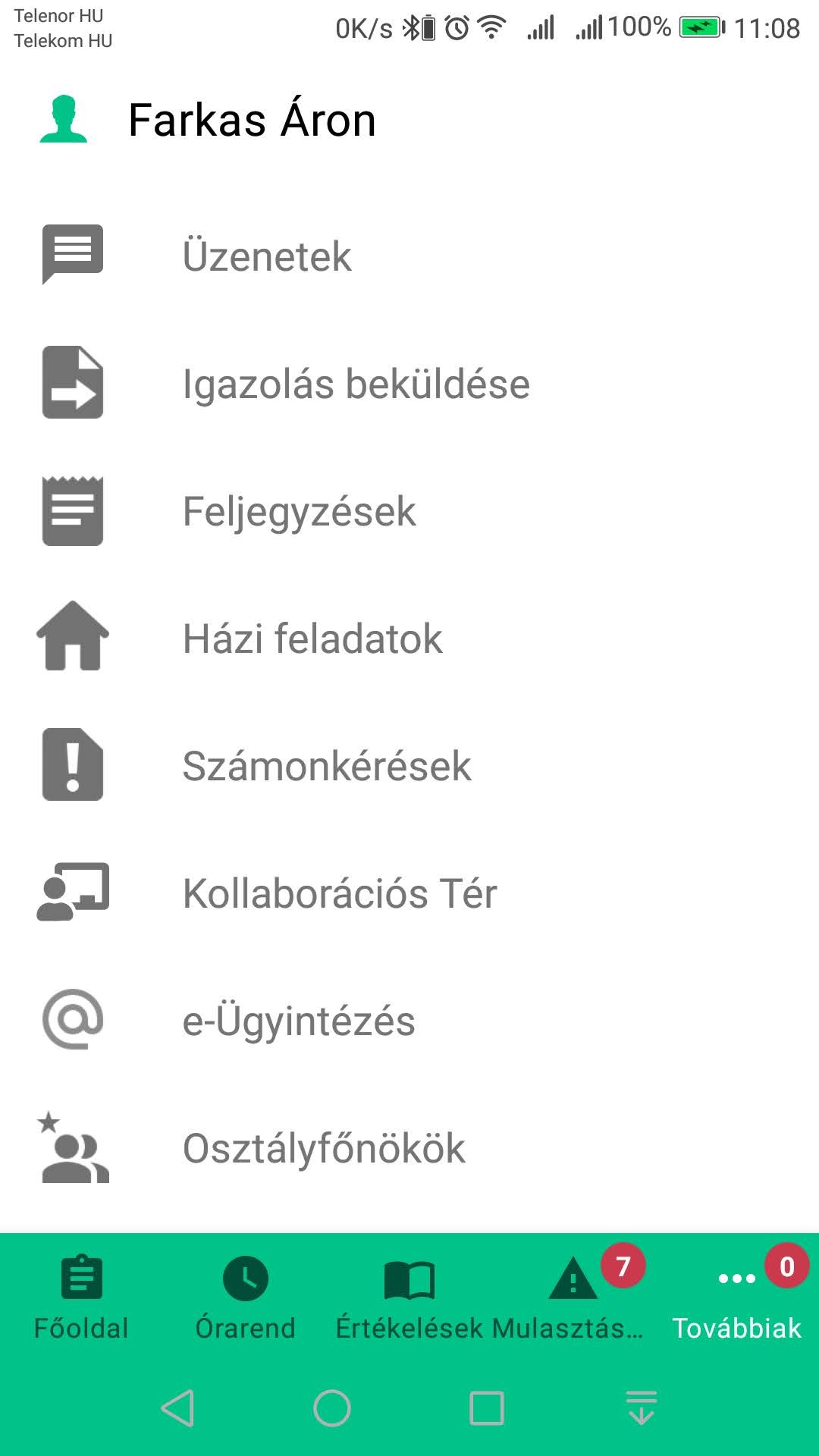Open Feljegyzések notes

pyautogui.click(x=409, y=510)
